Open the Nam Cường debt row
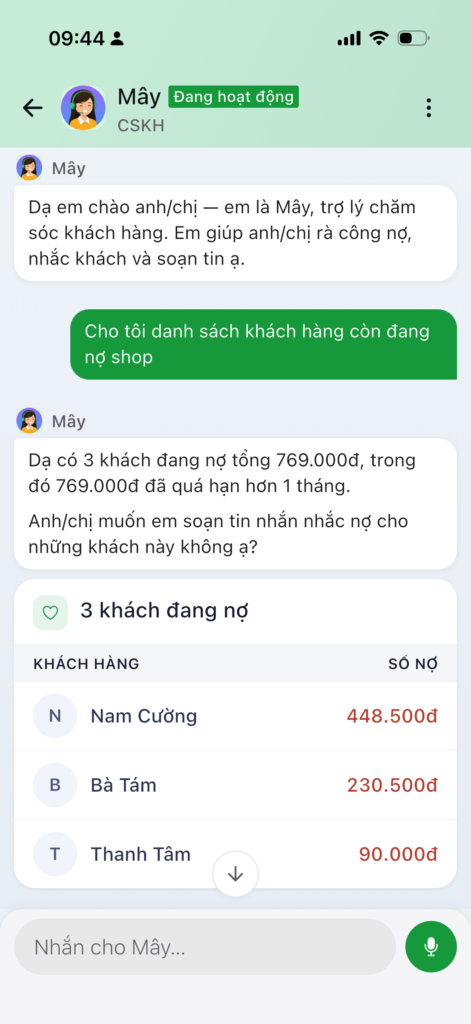The width and height of the screenshot is (471, 1024). pos(235,716)
